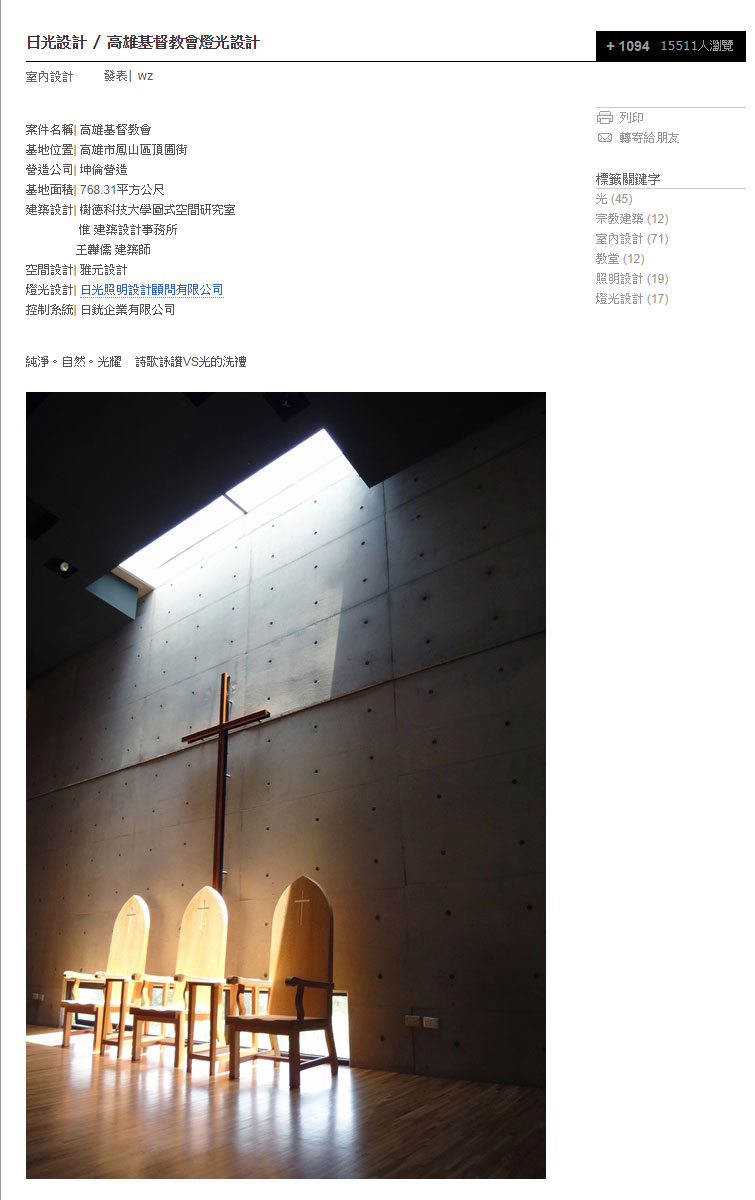Open the 燈光設計 (17) tag

[x=631, y=299]
